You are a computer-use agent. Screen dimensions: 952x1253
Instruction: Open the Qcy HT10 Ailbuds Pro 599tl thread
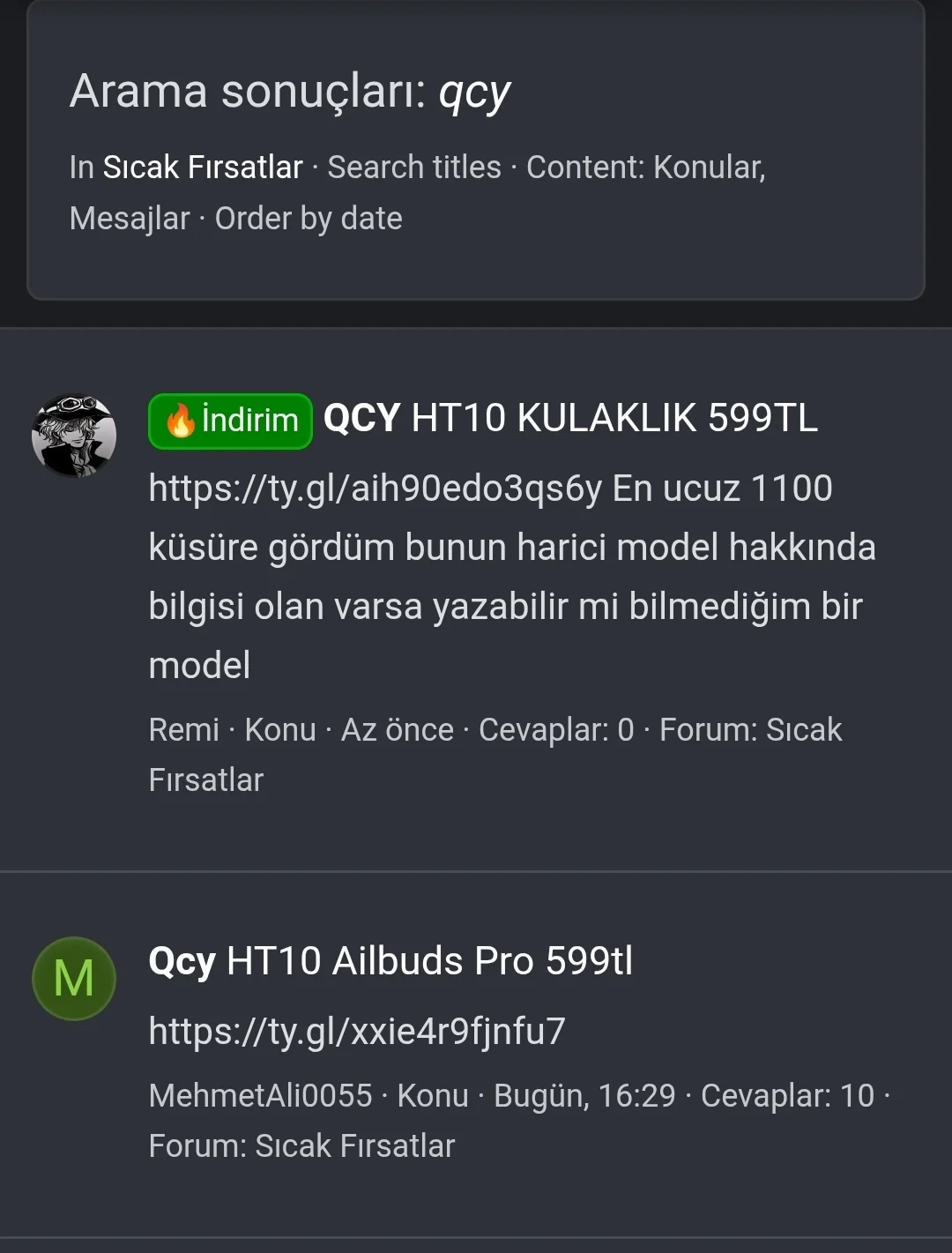coord(390,961)
